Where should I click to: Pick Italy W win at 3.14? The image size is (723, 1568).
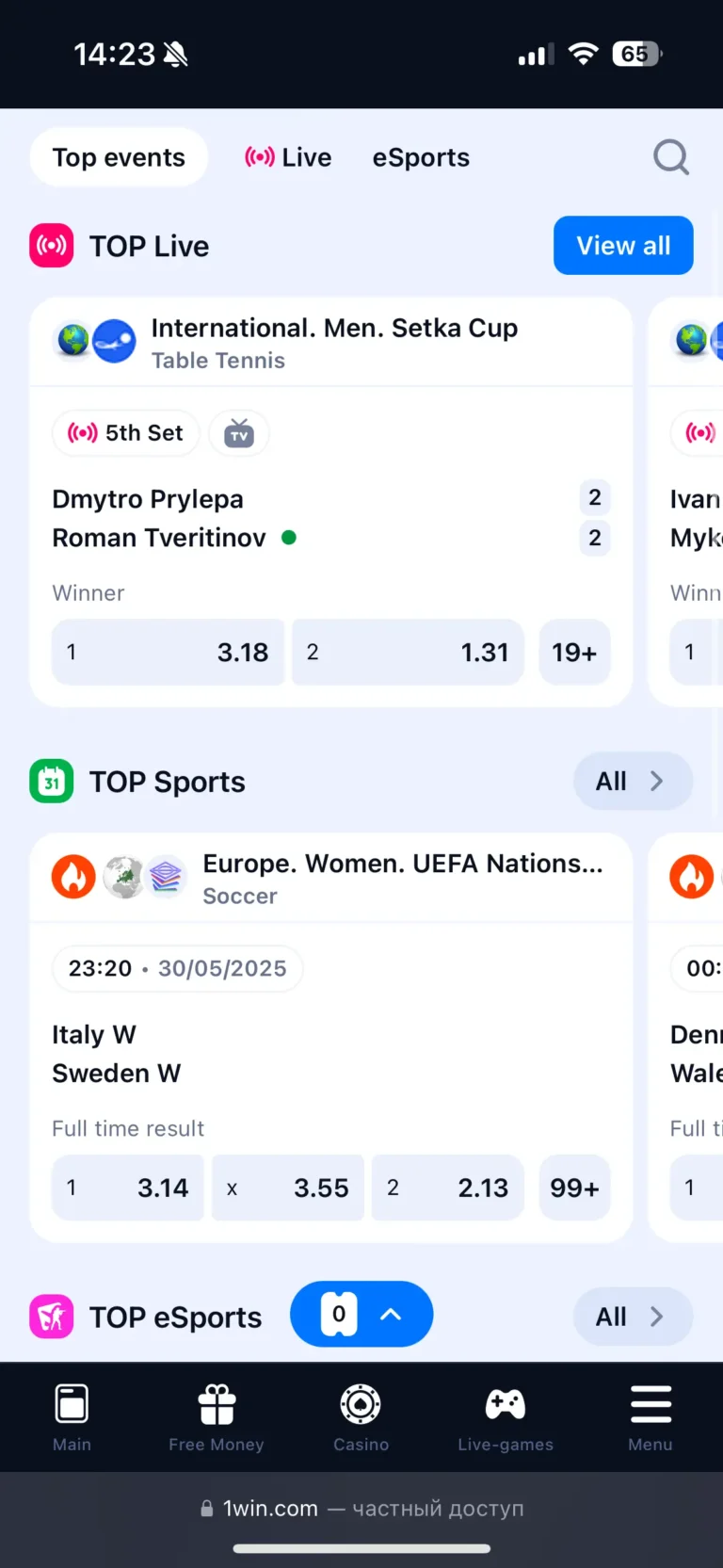click(x=128, y=1188)
